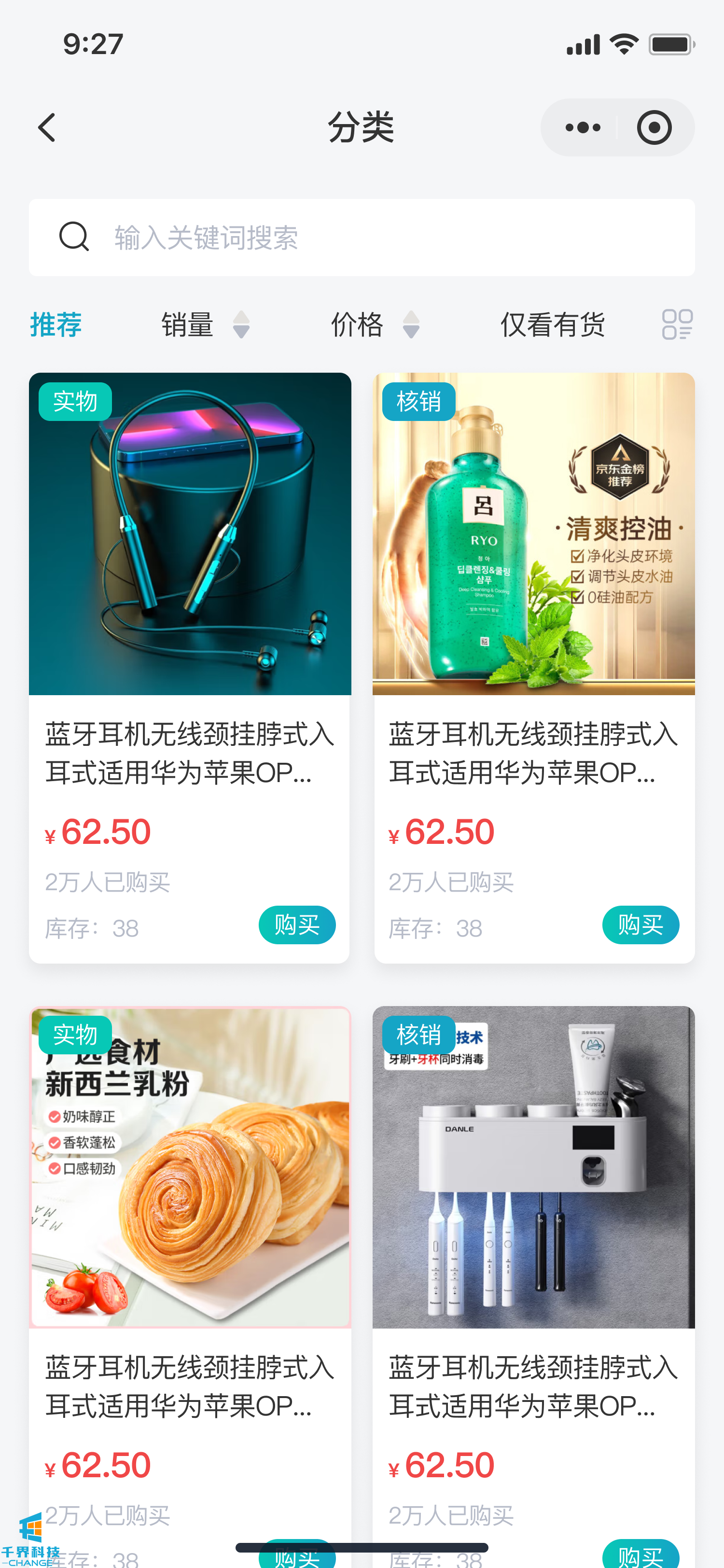
Task: Sort products by 销量
Action: click(205, 324)
